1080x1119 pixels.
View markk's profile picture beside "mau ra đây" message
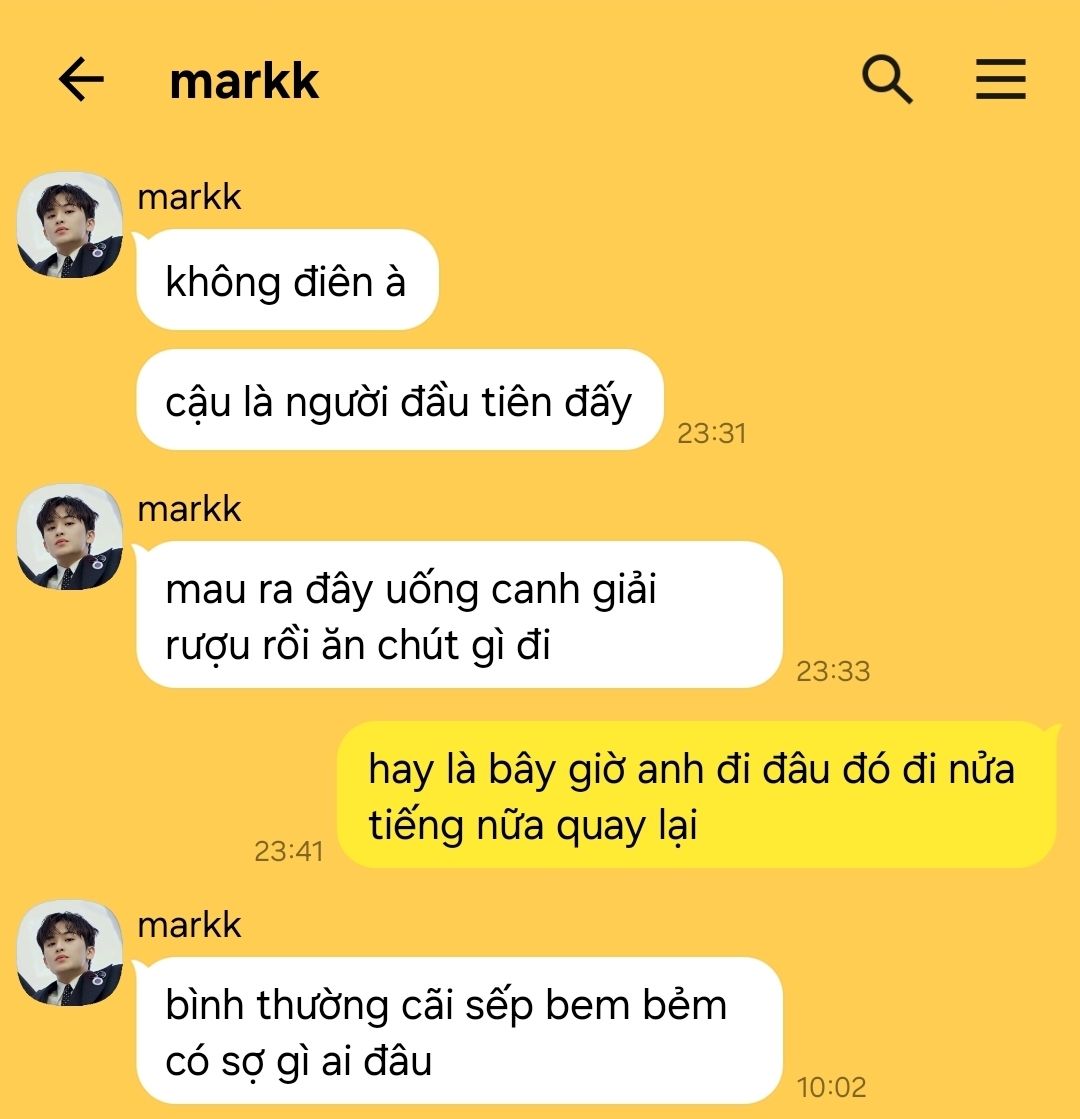pyautogui.click(x=70, y=537)
